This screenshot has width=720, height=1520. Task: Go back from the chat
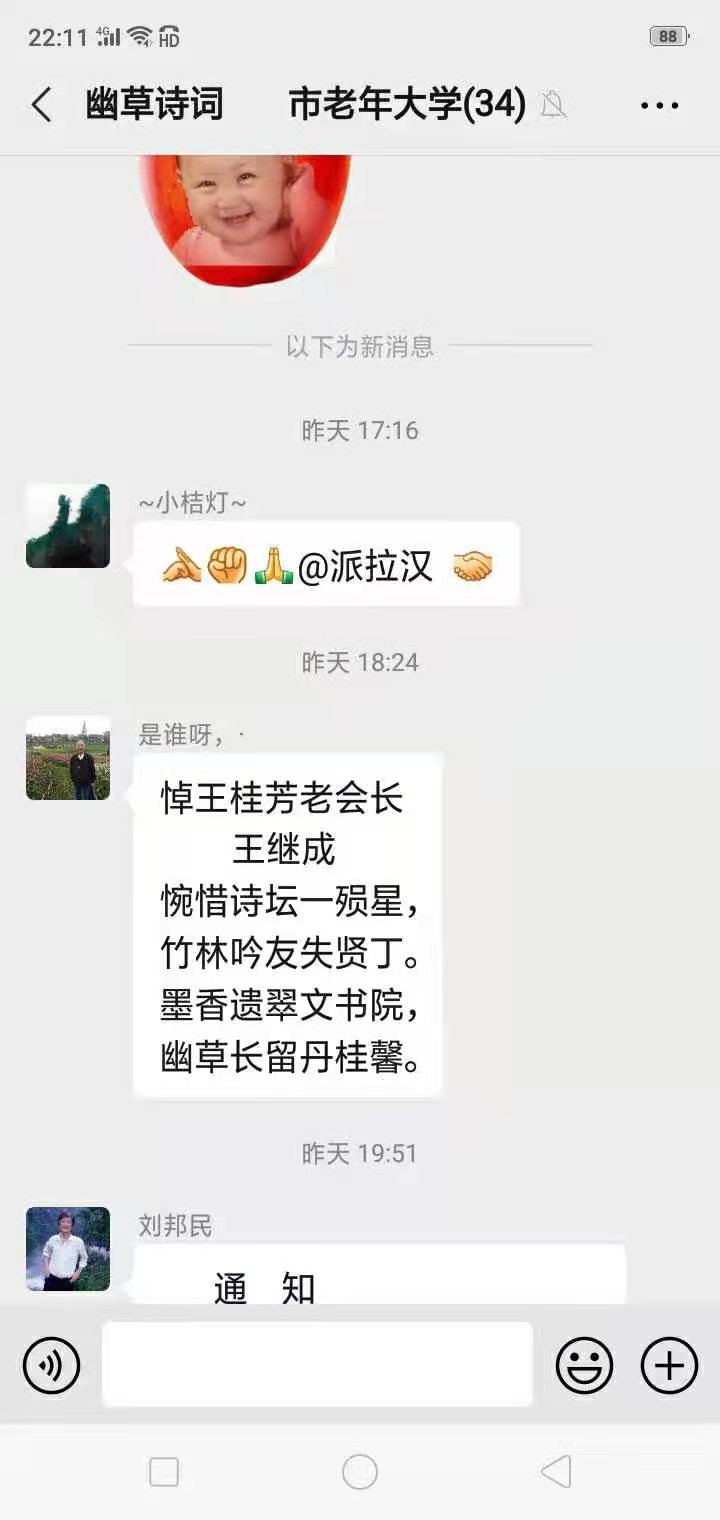41,105
